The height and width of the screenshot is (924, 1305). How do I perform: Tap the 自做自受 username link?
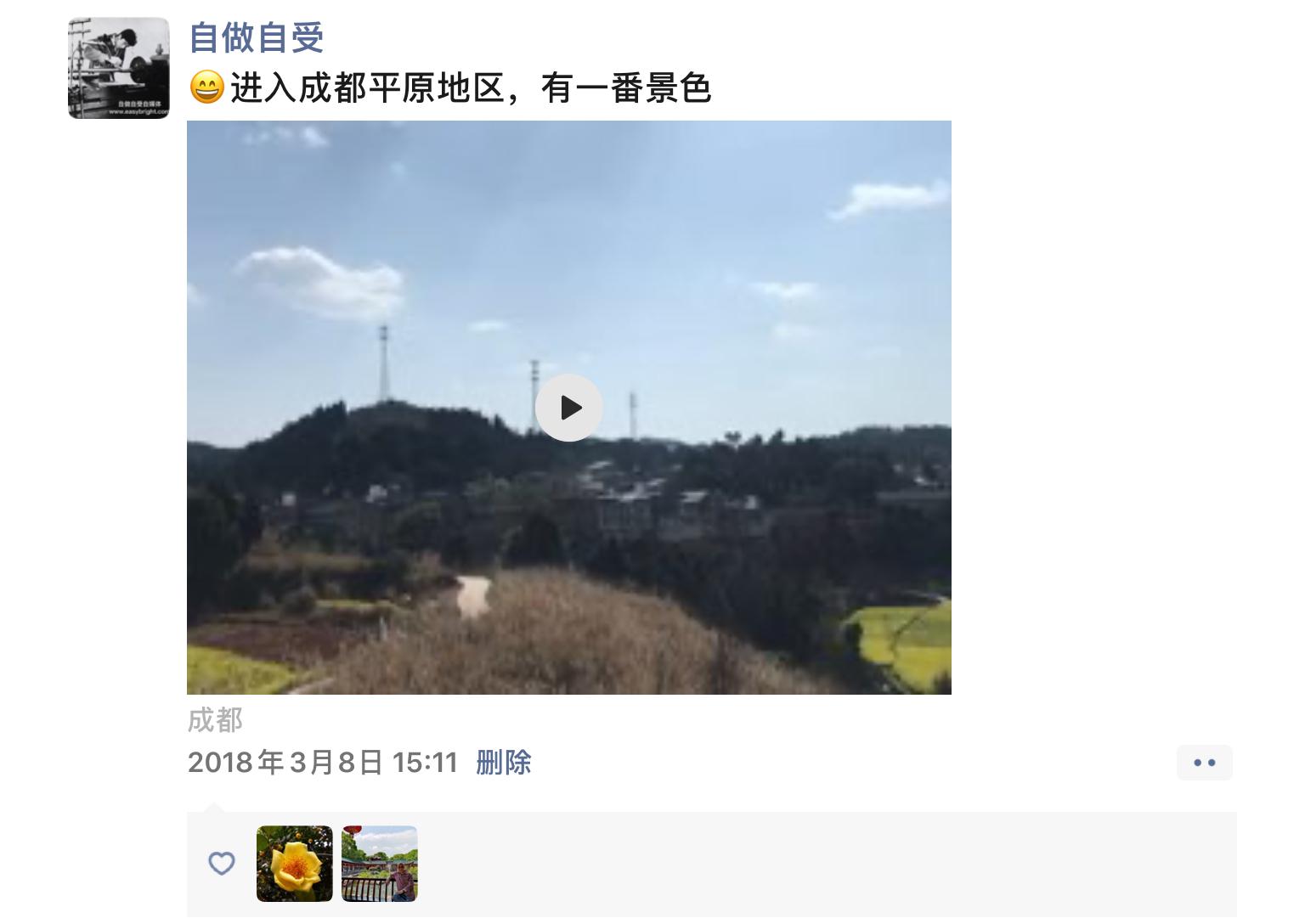256,37
